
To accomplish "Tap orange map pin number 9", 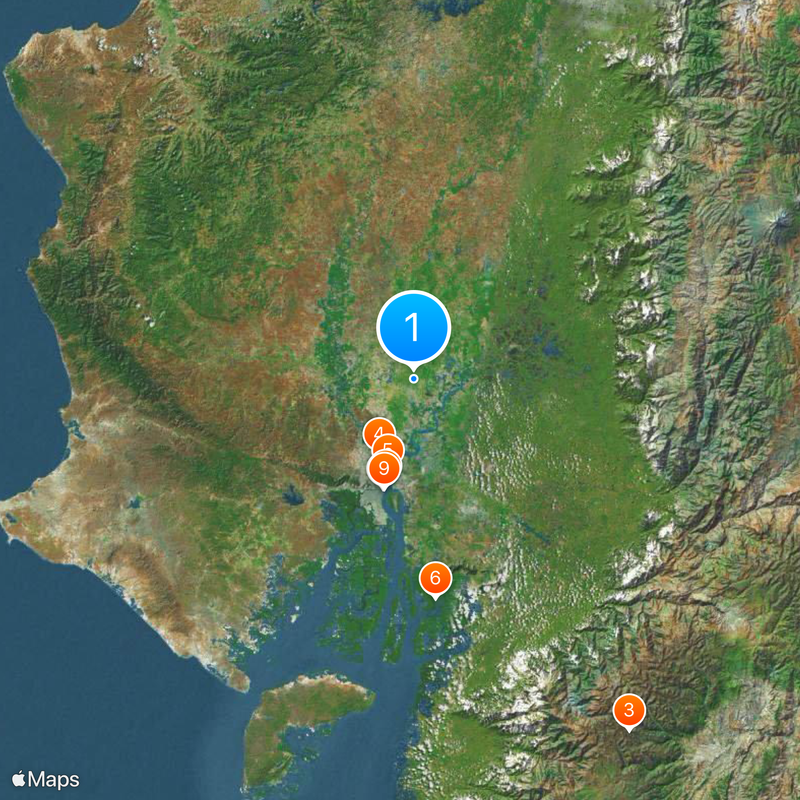I will 384,468.
